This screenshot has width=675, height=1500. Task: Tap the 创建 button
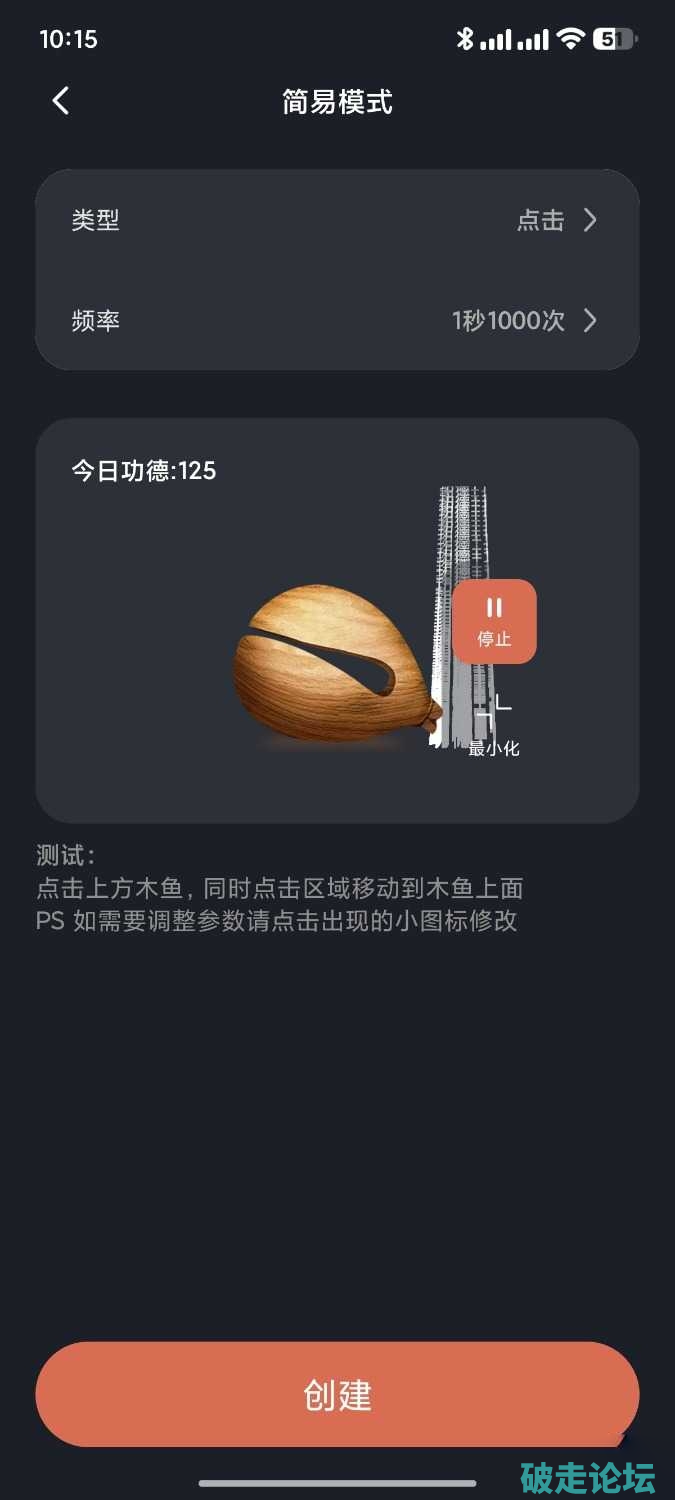[x=337, y=1394]
